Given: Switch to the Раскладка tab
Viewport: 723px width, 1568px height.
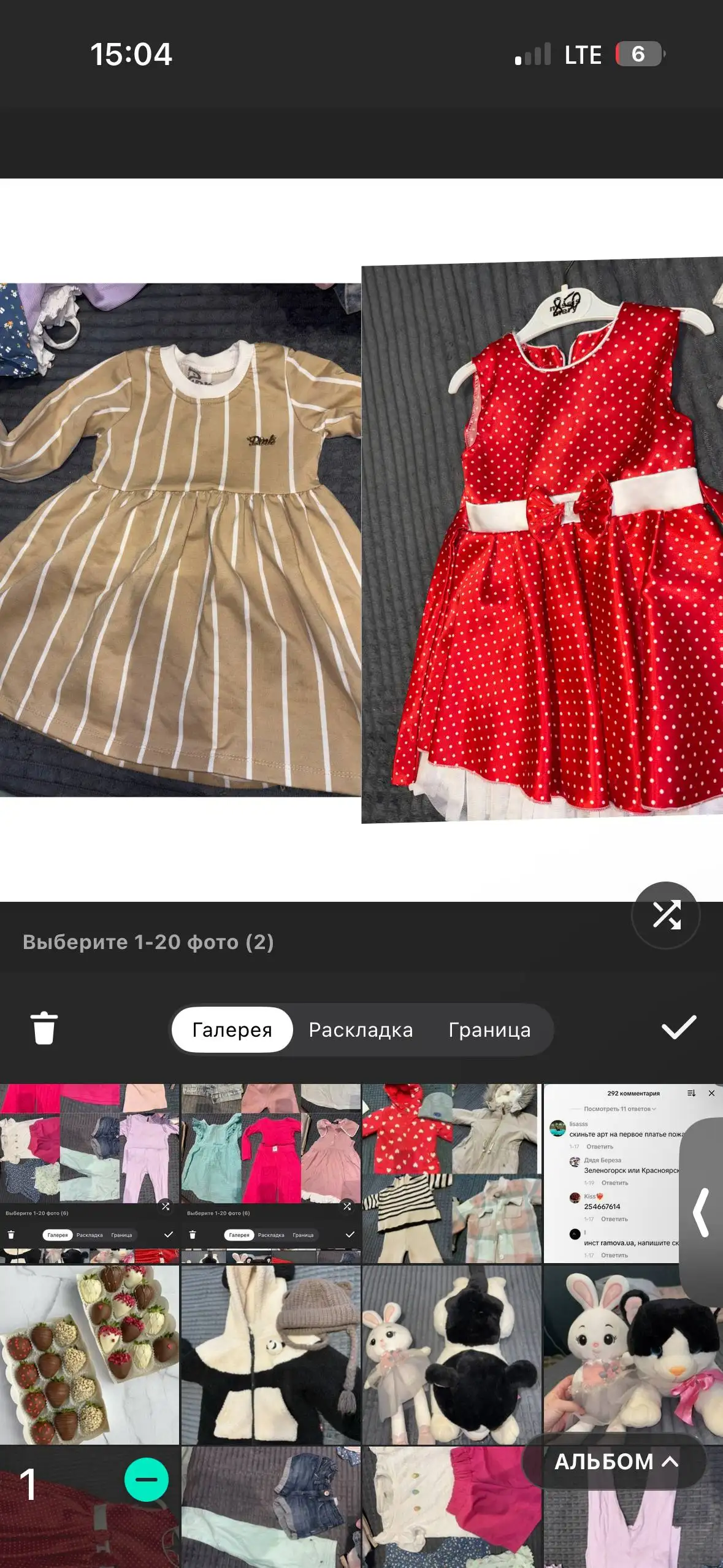Looking at the screenshot, I should click(361, 1029).
